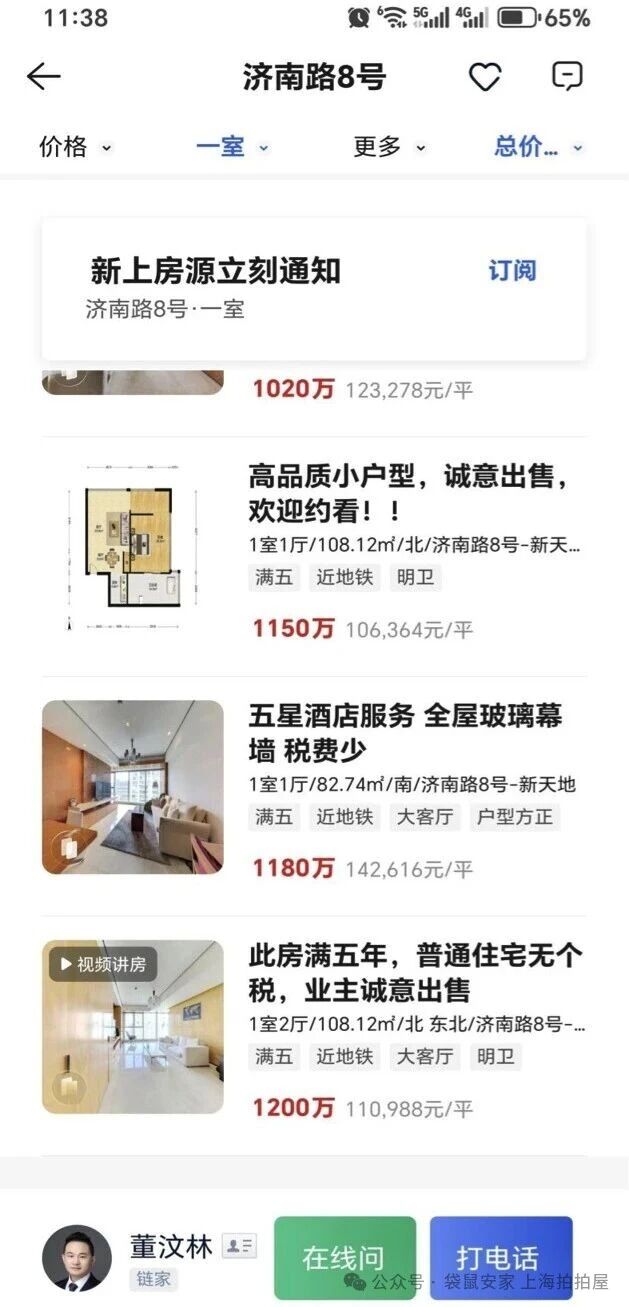
Task: Tap 订阅 to subscribe to new listings
Action: (x=512, y=271)
